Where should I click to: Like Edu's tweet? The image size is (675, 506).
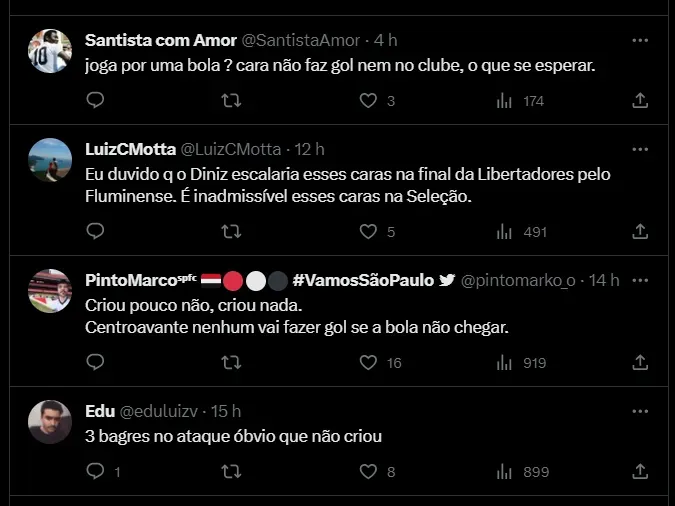point(368,471)
